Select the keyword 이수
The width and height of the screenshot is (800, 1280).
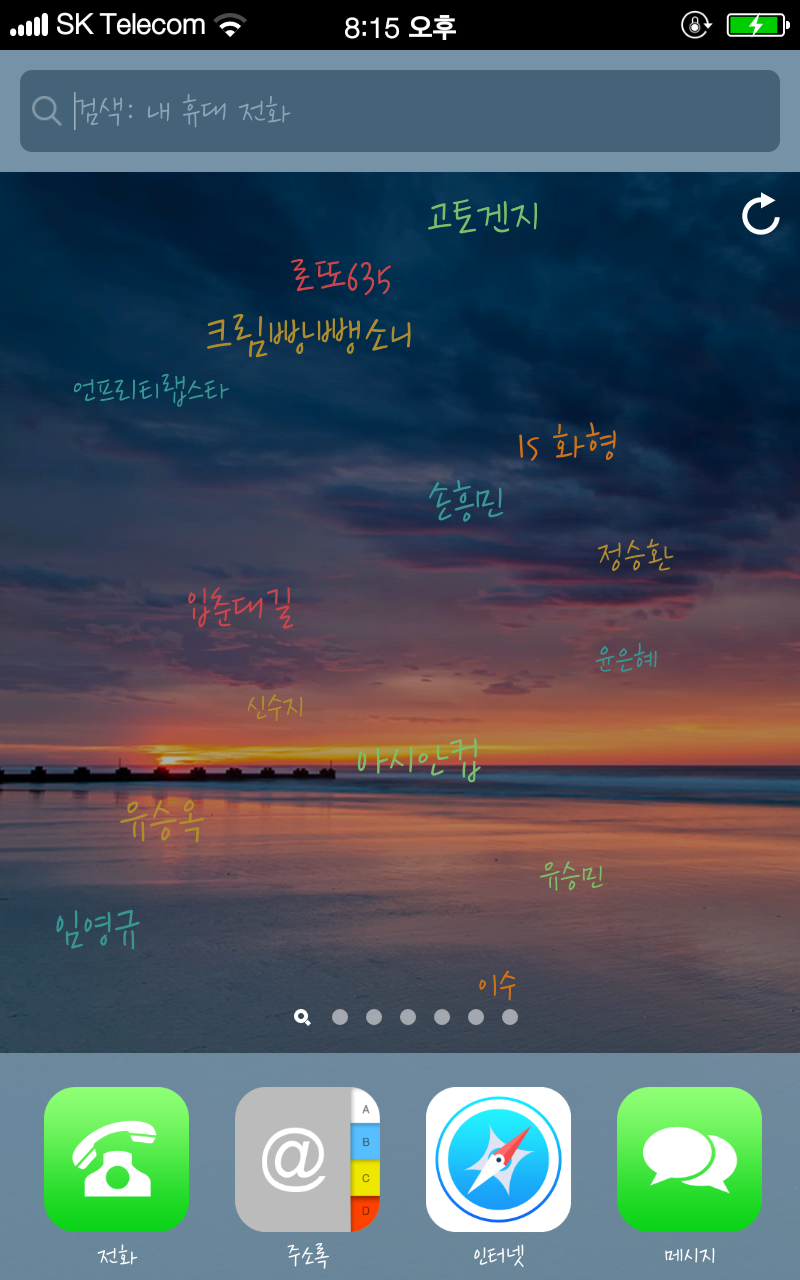click(497, 986)
